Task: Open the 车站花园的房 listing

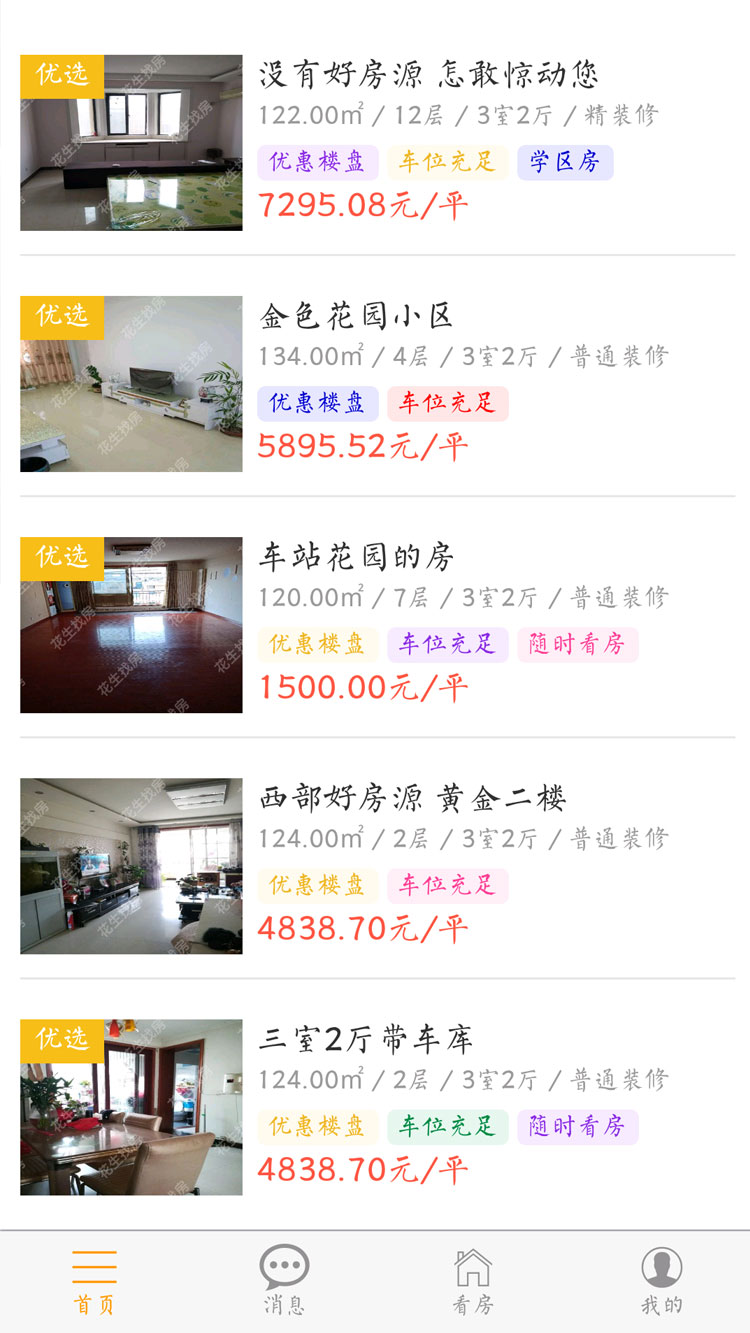Action: [356, 557]
